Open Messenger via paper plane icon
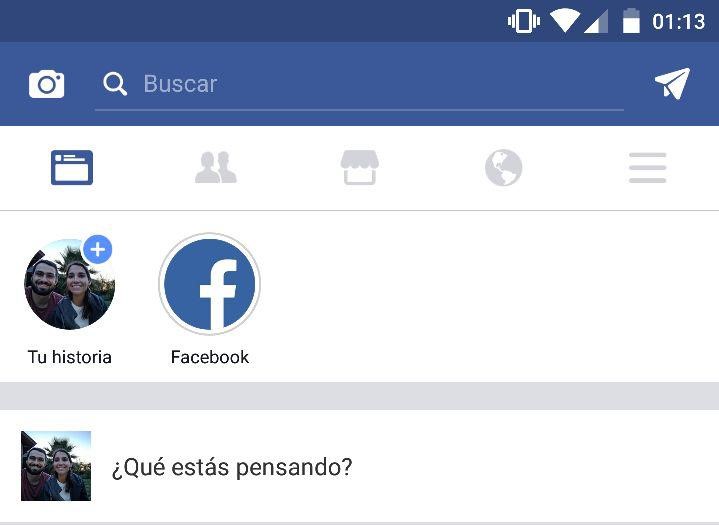This screenshot has width=719, height=525. coord(672,84)
